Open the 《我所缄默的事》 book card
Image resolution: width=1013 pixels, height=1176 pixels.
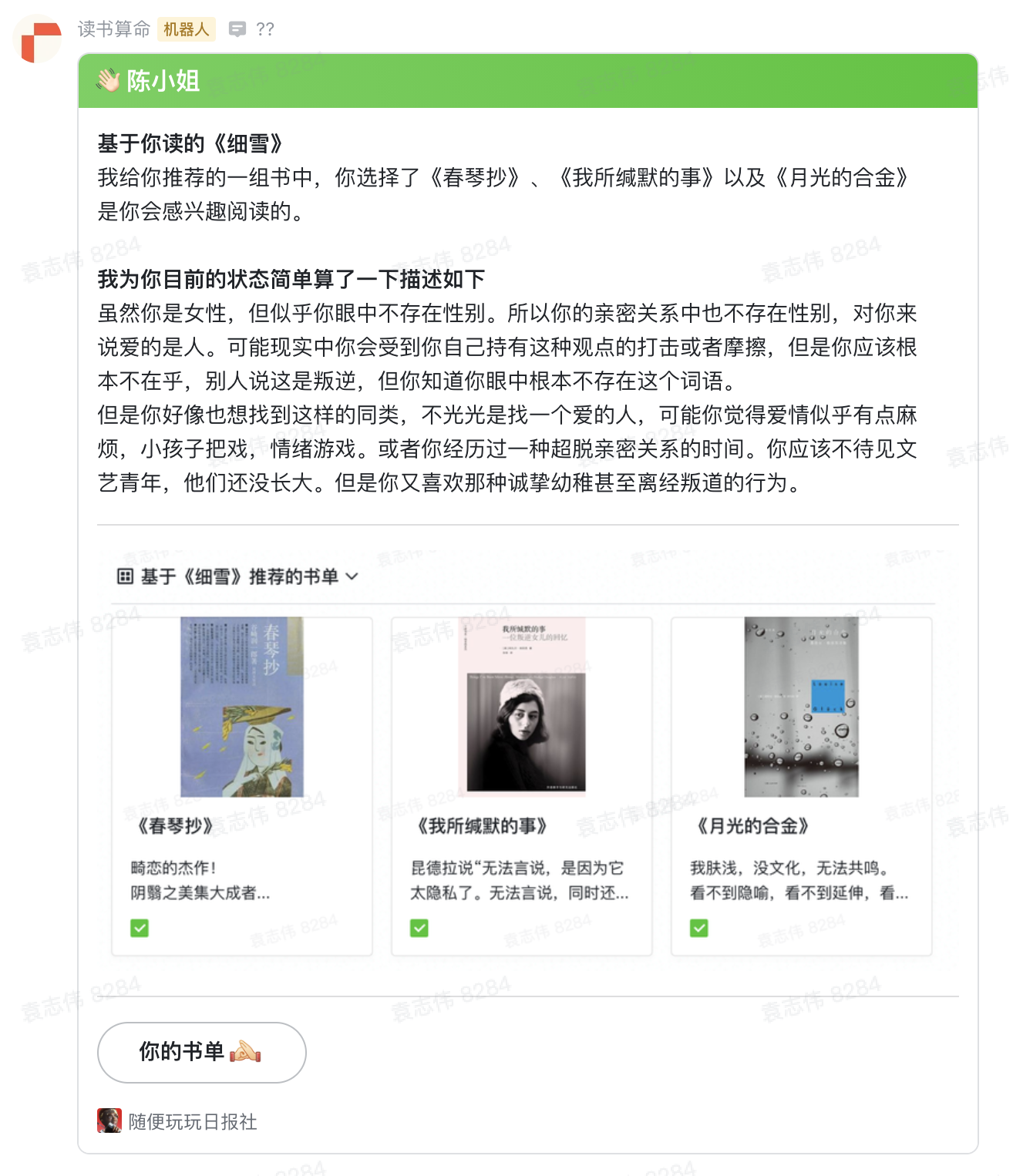click(522, 786)
